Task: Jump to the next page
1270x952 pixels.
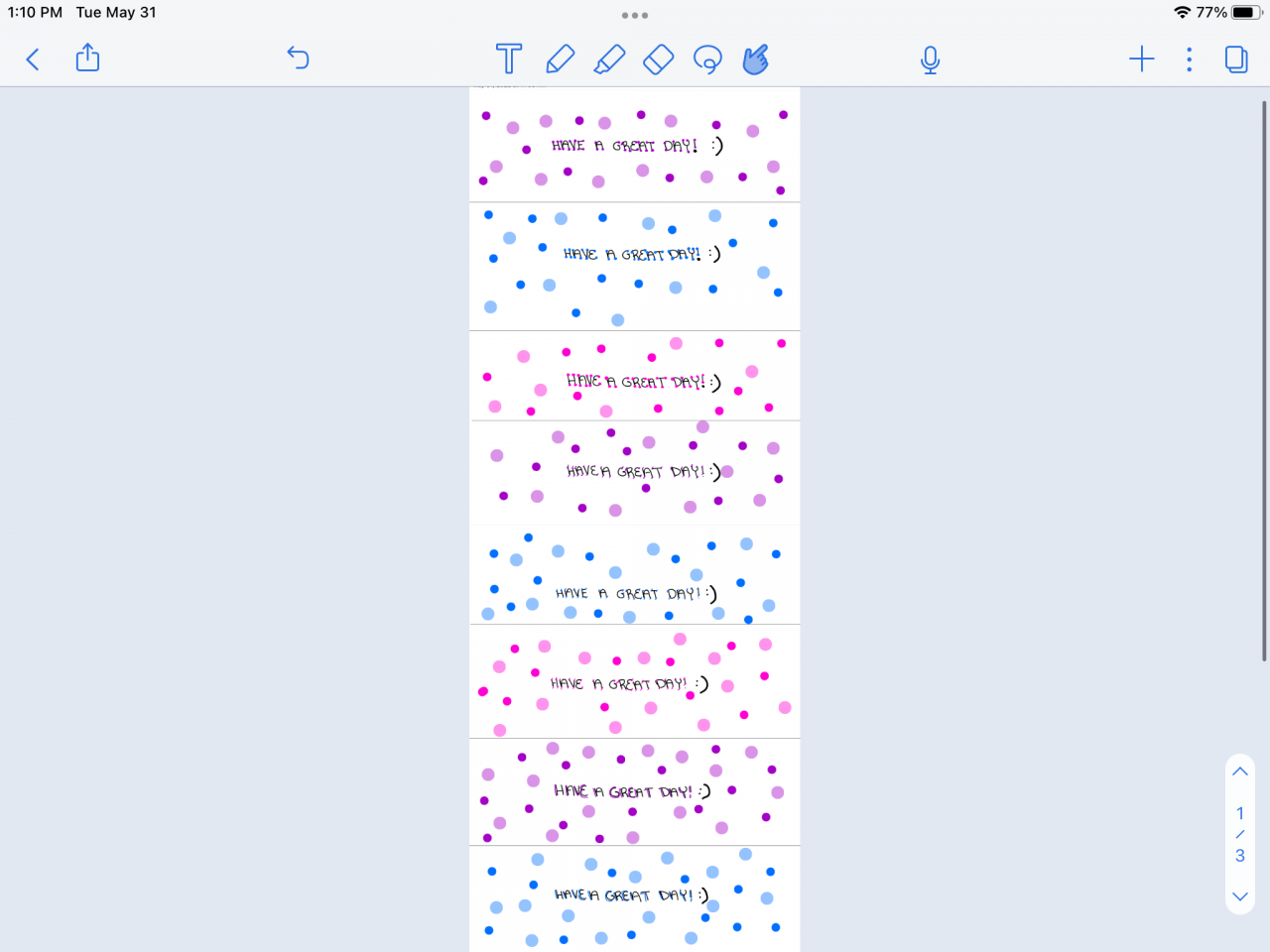Action: click(x=1240, y=896)
